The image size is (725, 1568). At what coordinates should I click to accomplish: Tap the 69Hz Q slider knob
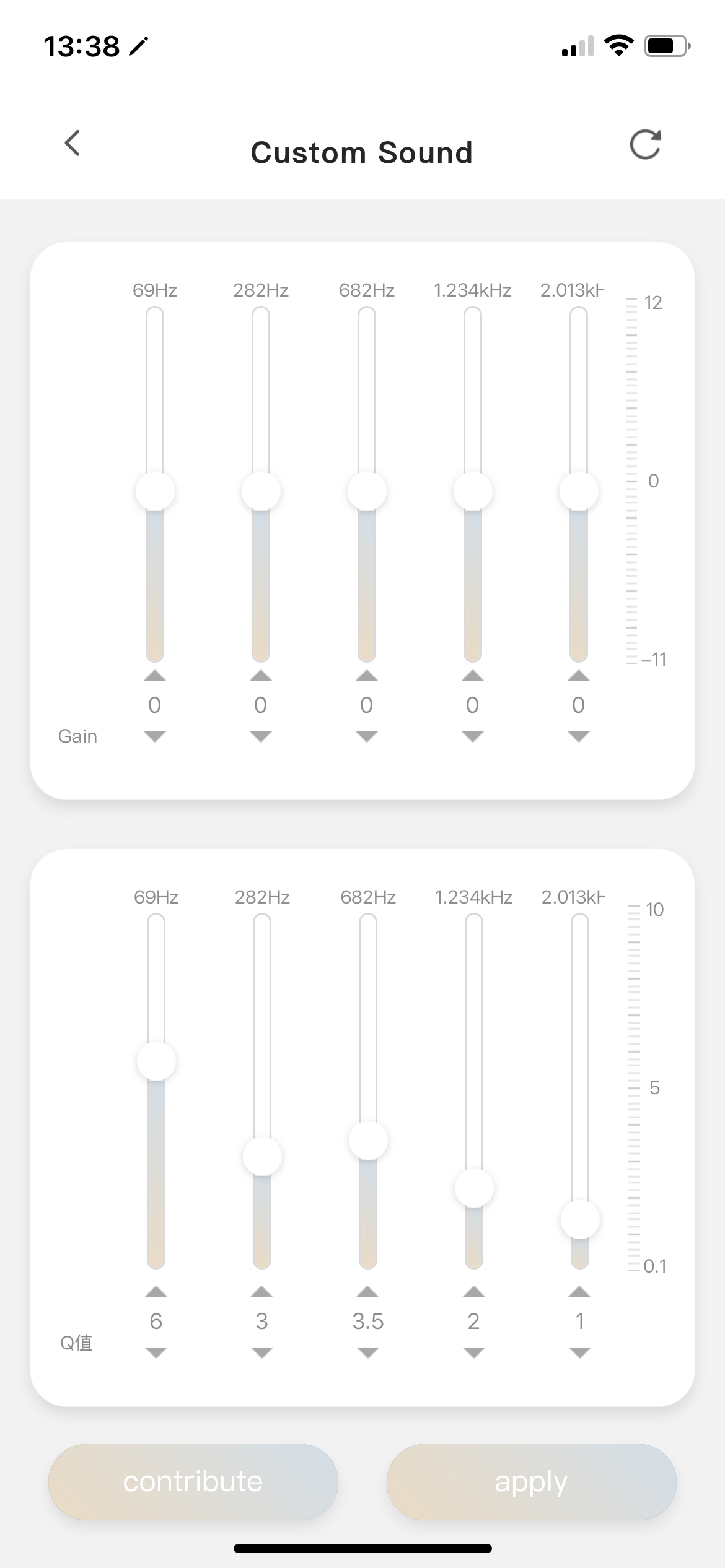click(x=156, y=1061)
